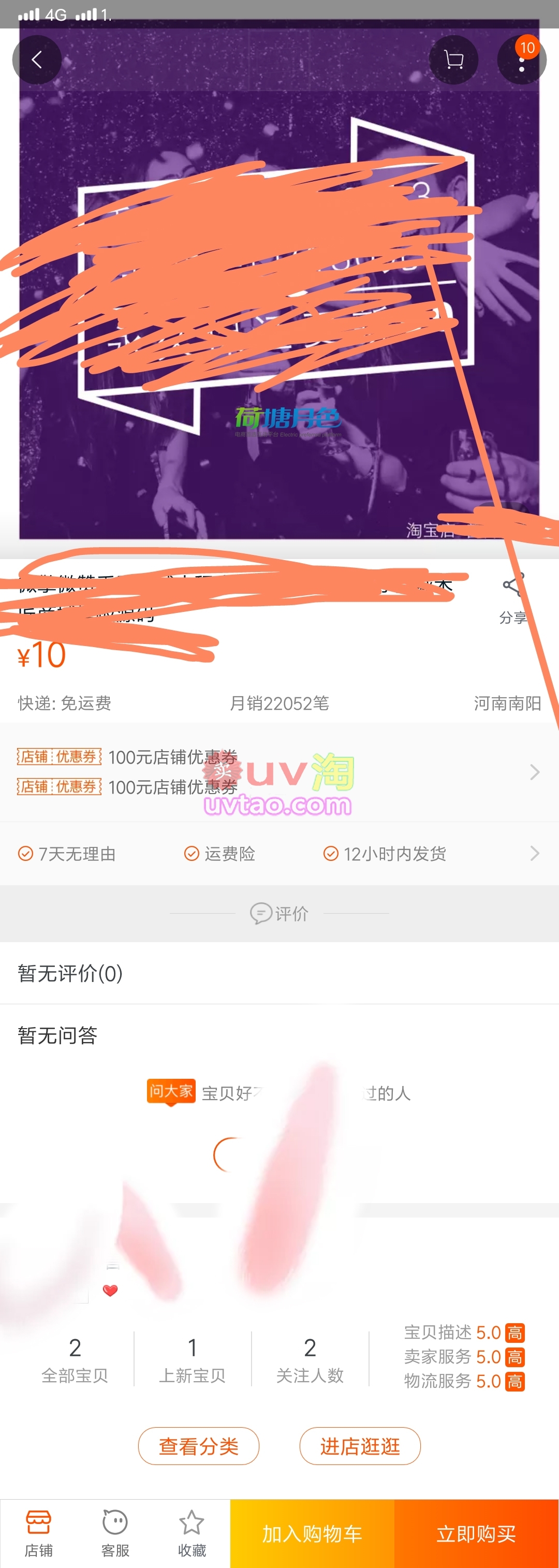559x1568 pixels.
Task: Contact 客服 customer service
Action: [115, 1533]
